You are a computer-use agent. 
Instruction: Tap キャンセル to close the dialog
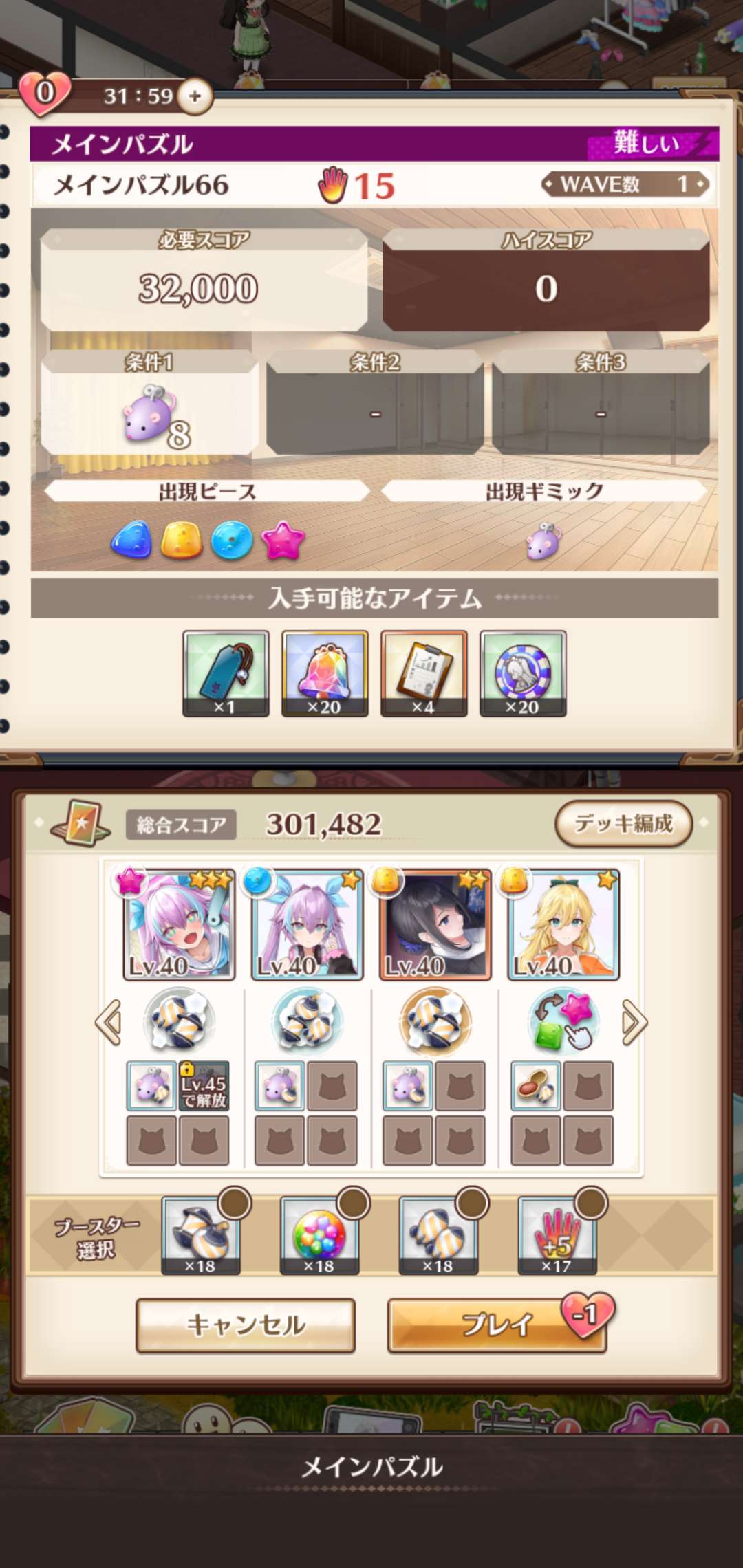click(x=246, y=1325)
